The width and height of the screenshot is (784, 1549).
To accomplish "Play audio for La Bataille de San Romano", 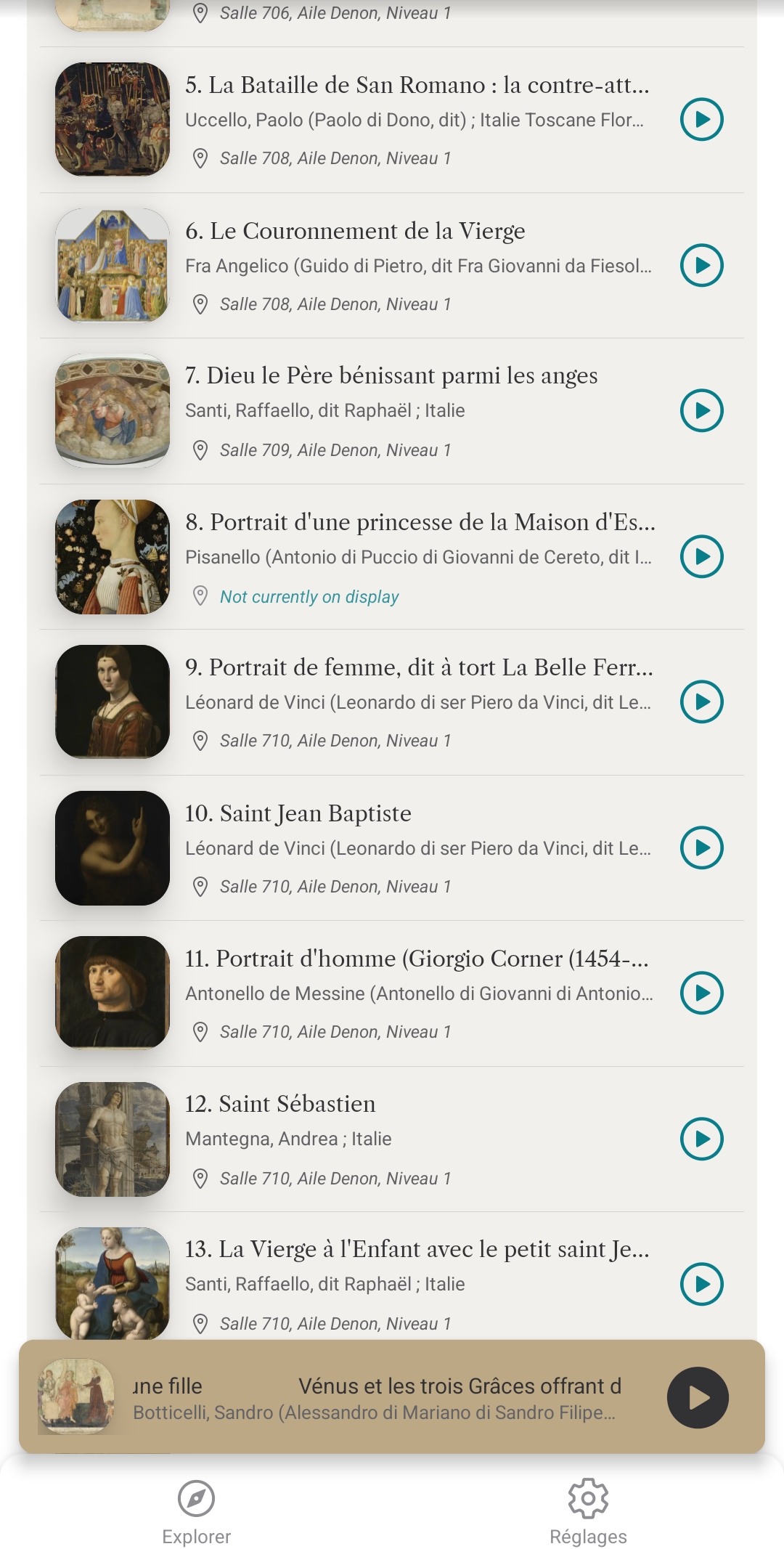I will (x=701, y=119).
